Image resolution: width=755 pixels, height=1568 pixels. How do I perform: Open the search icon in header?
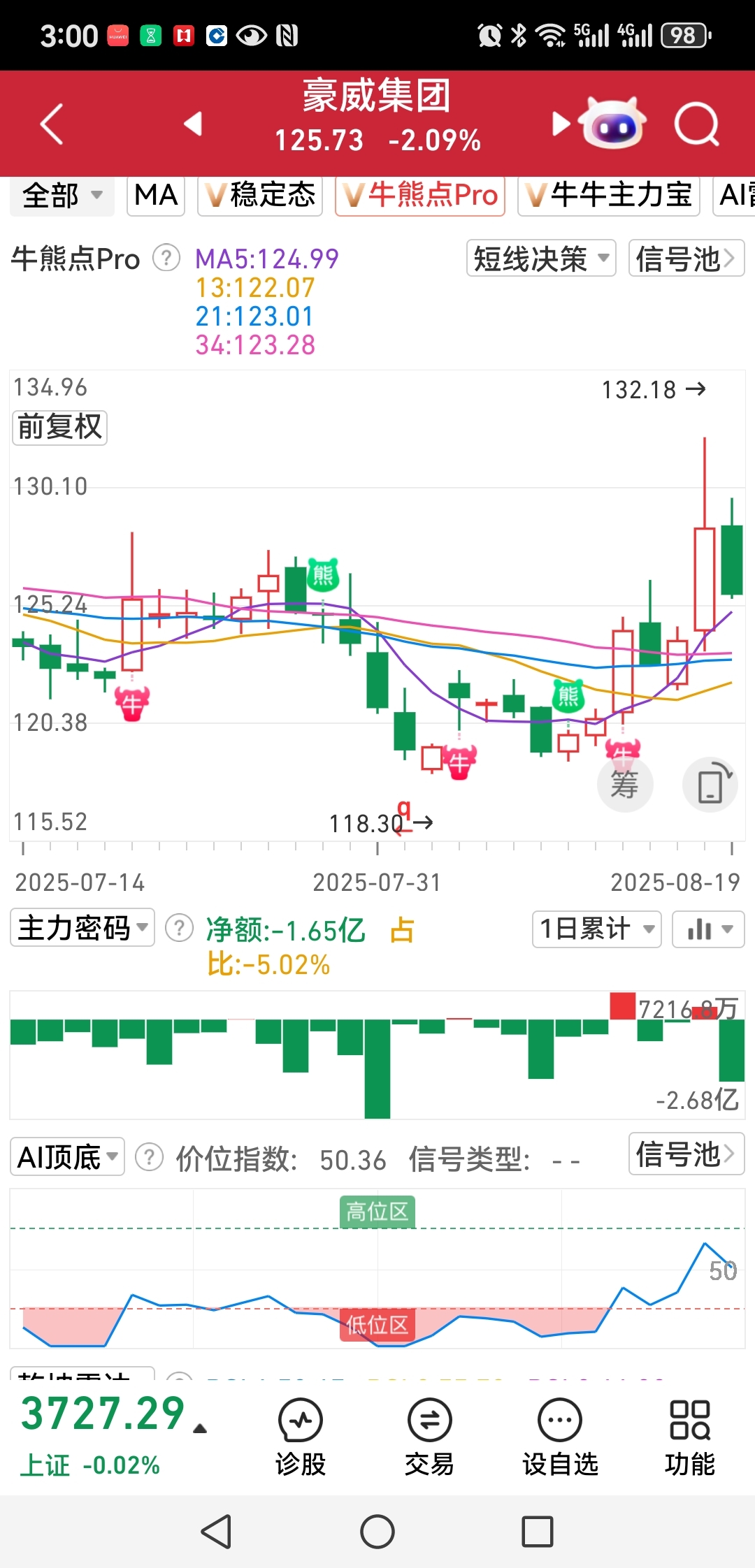click(x=696, y=124)
